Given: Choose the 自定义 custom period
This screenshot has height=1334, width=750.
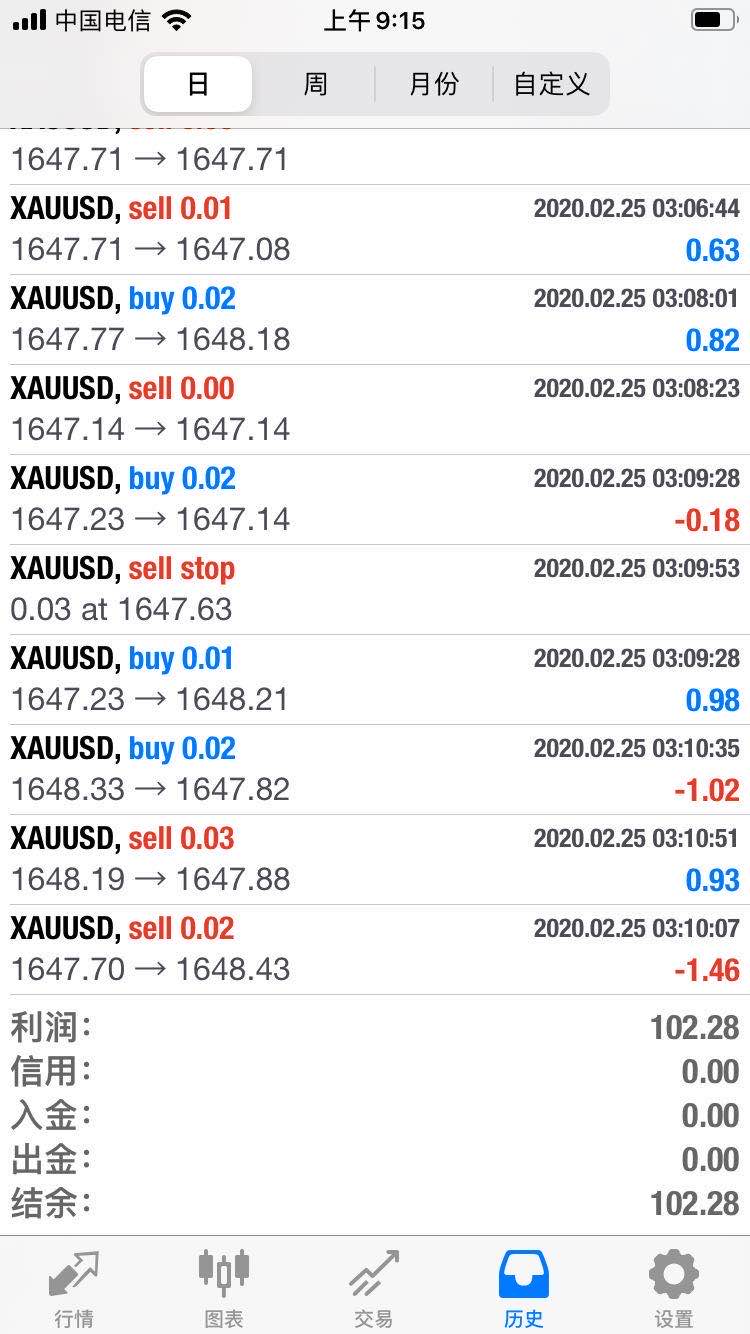Looking at the screenshot, I should (551, 84).
